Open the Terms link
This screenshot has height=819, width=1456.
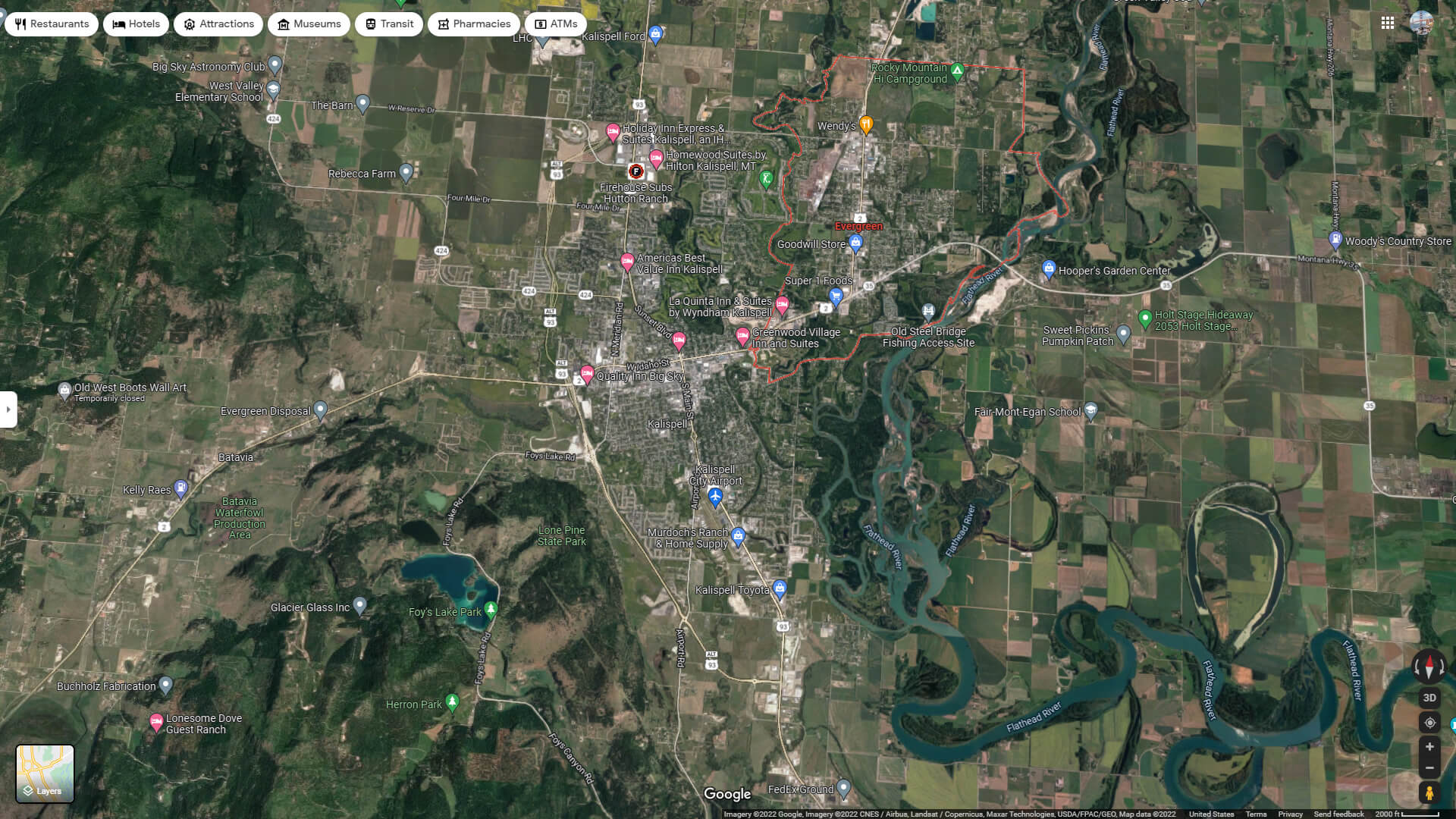[1256, 814]
